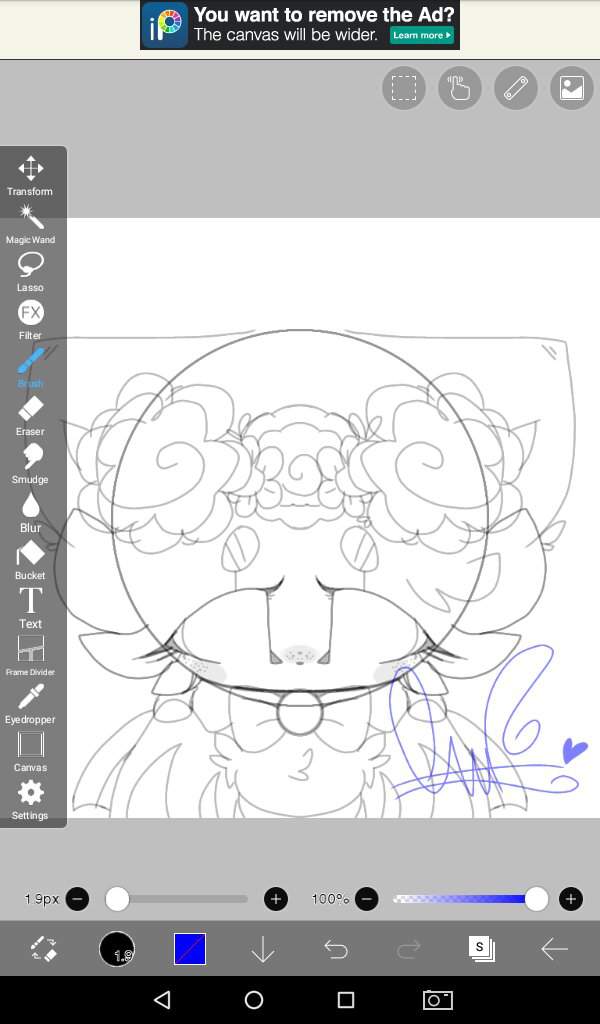Viewport: 600px width, 1024px height.
Task: Open the layers panel
Action: click(482, 948)
